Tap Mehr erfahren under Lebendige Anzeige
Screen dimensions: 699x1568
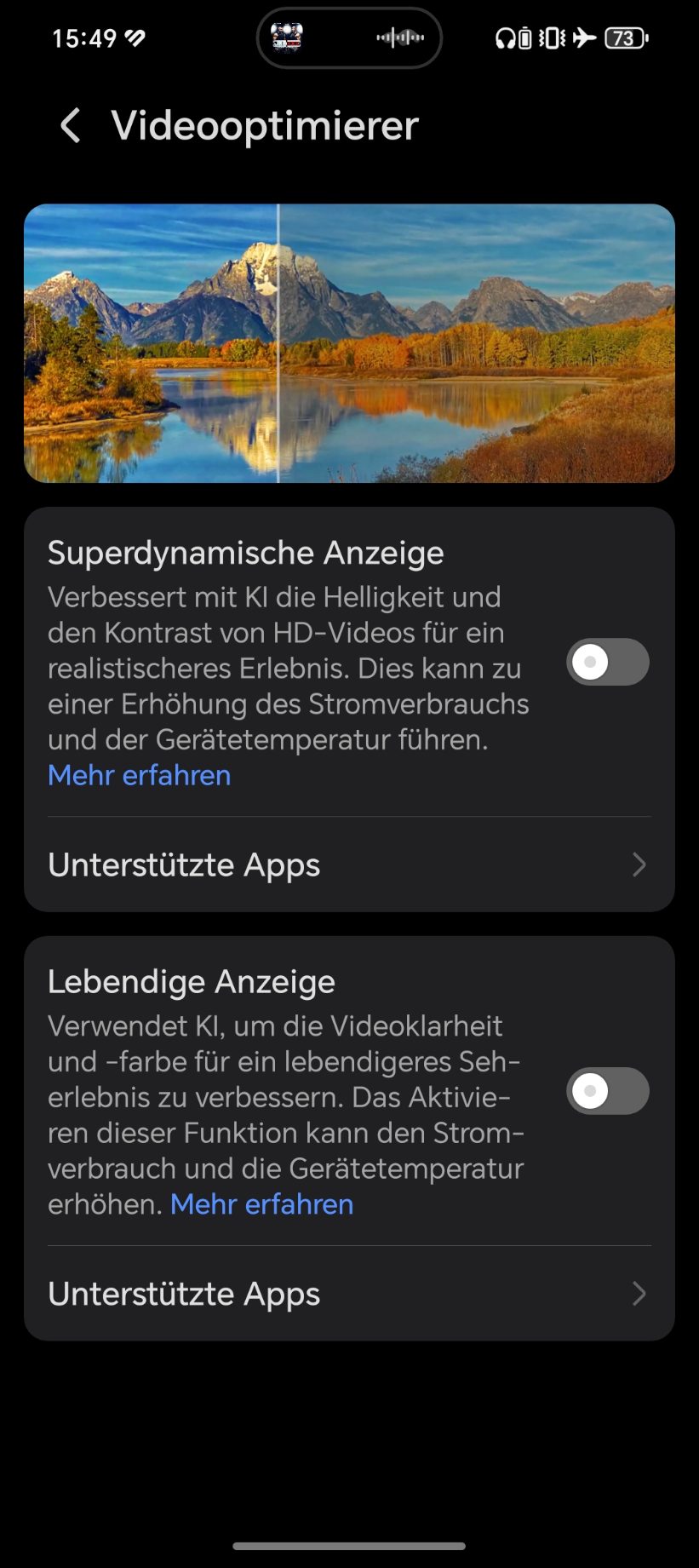click(261, 1204)
